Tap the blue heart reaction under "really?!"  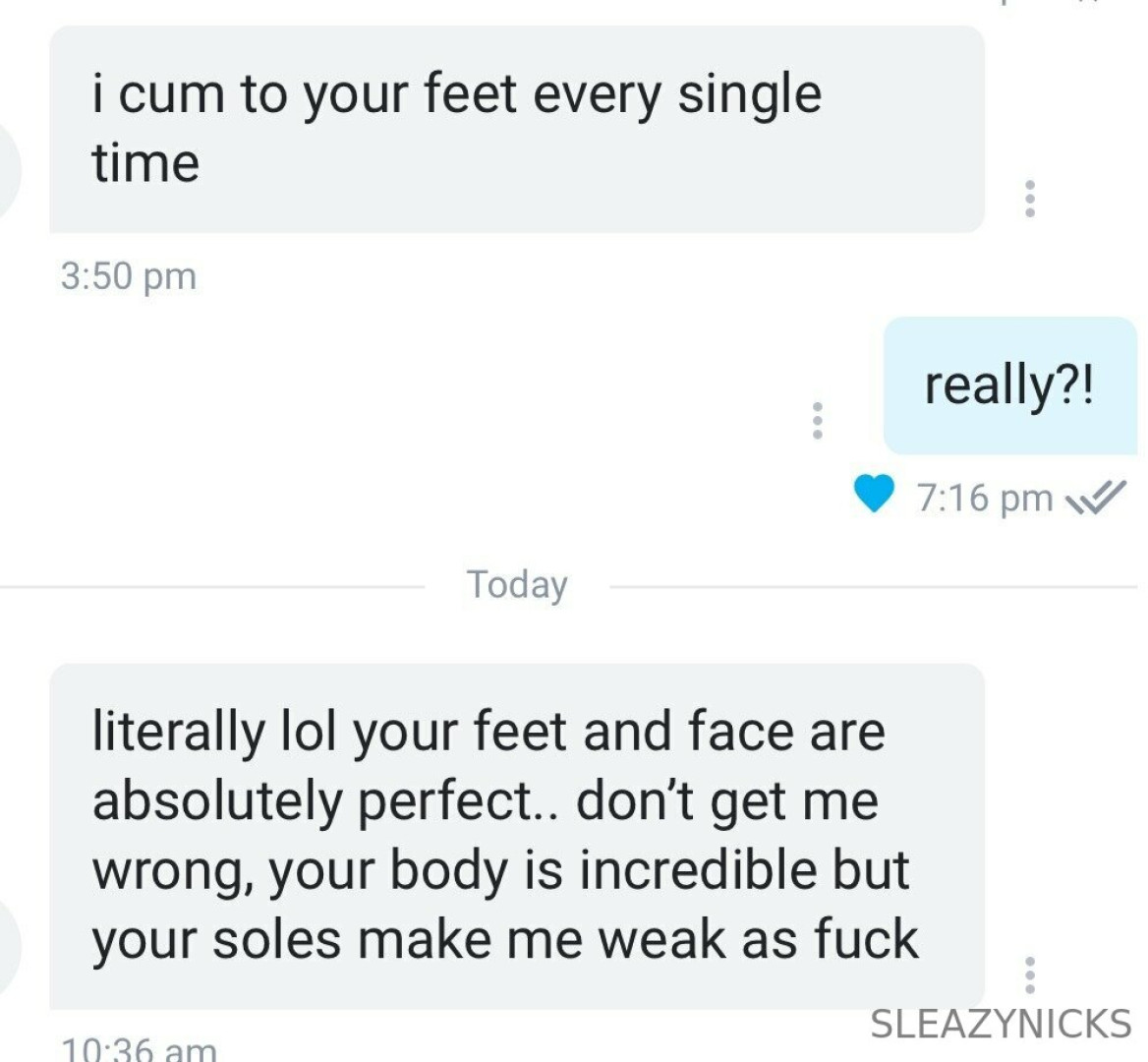click(x=873, y=494)
